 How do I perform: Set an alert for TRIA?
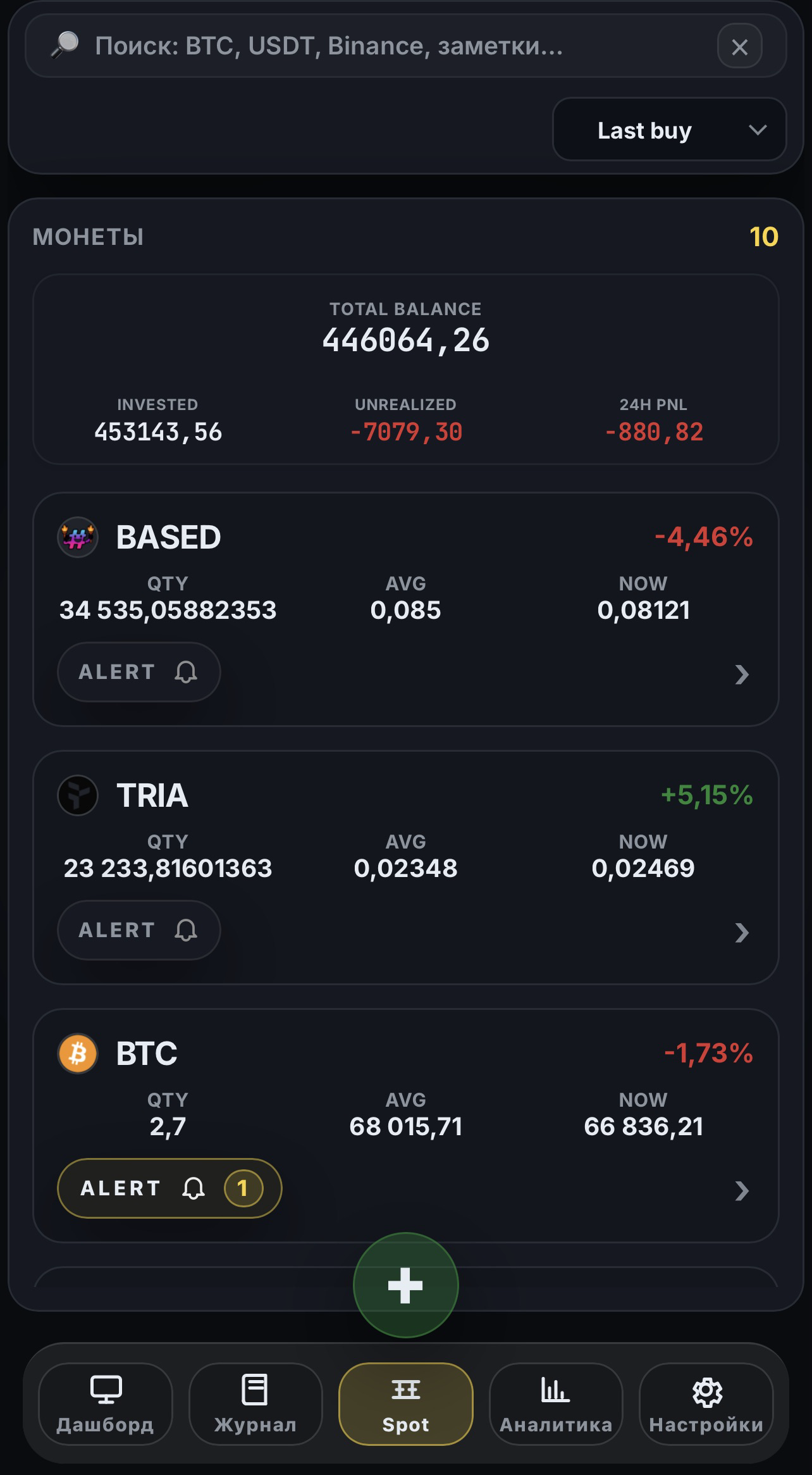click(138, 930)
